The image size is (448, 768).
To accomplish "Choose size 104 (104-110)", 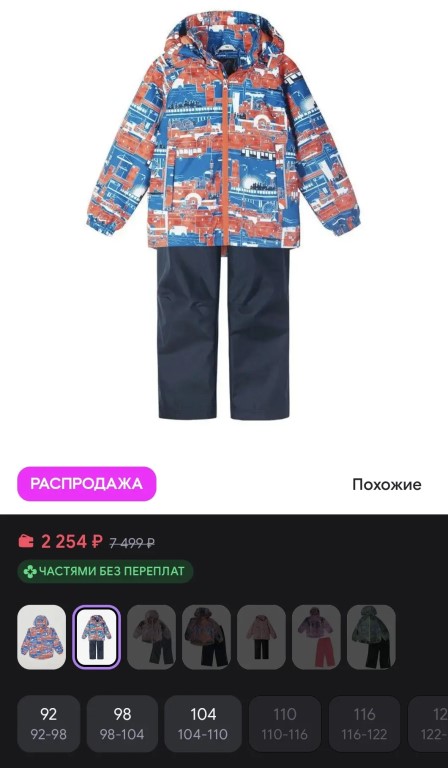I will [203, 724].
